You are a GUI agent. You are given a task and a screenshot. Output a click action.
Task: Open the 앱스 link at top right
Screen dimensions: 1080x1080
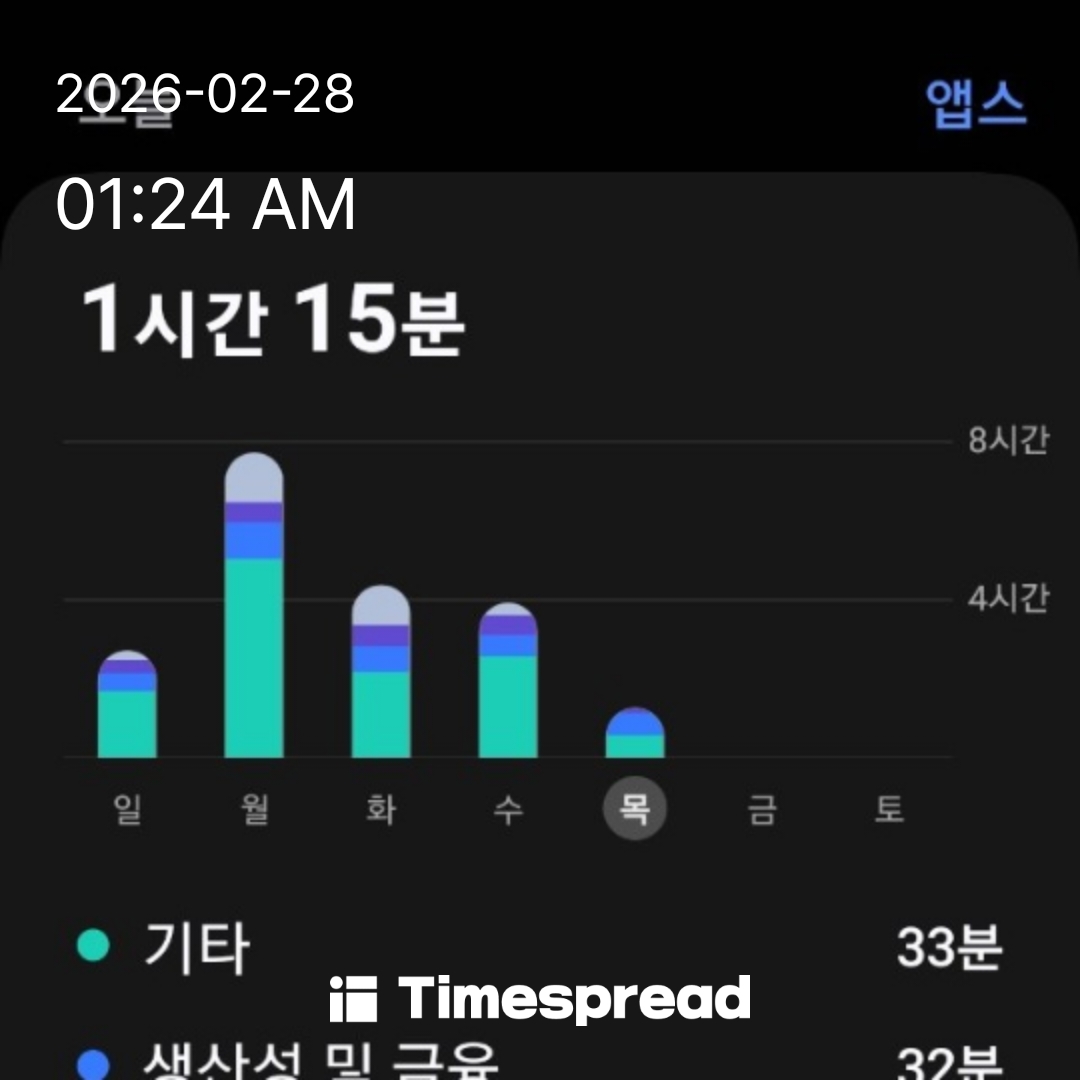(x=975, y=103)
